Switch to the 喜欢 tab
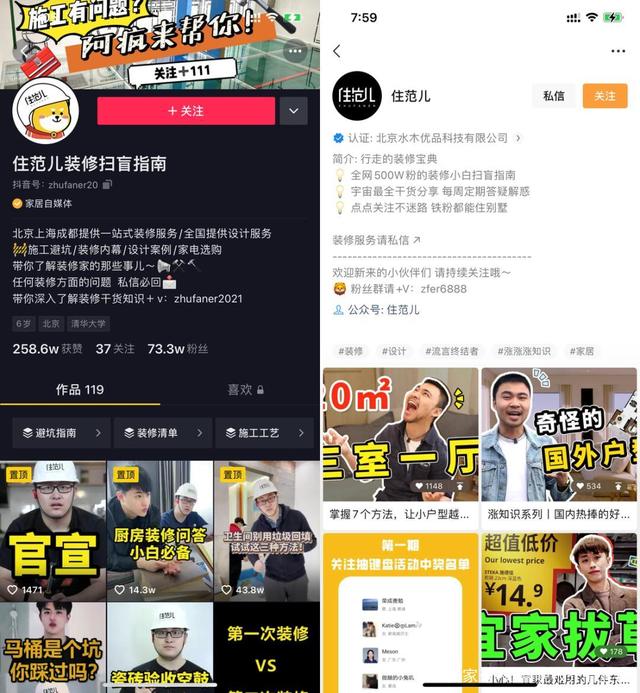Viewport: 640px width, 693px height. coord(240,389)
